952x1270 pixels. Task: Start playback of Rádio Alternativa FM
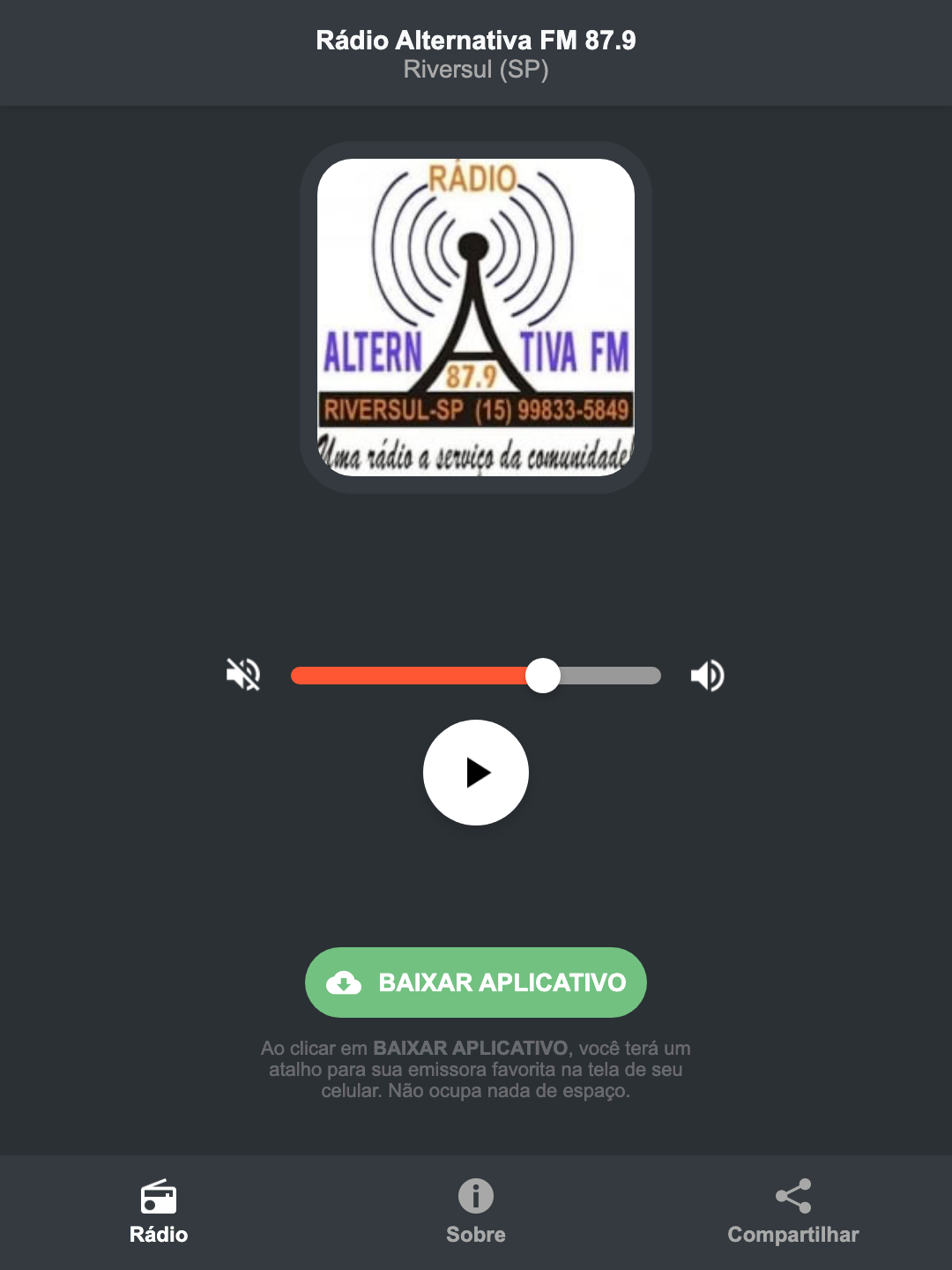pos(475,773)
